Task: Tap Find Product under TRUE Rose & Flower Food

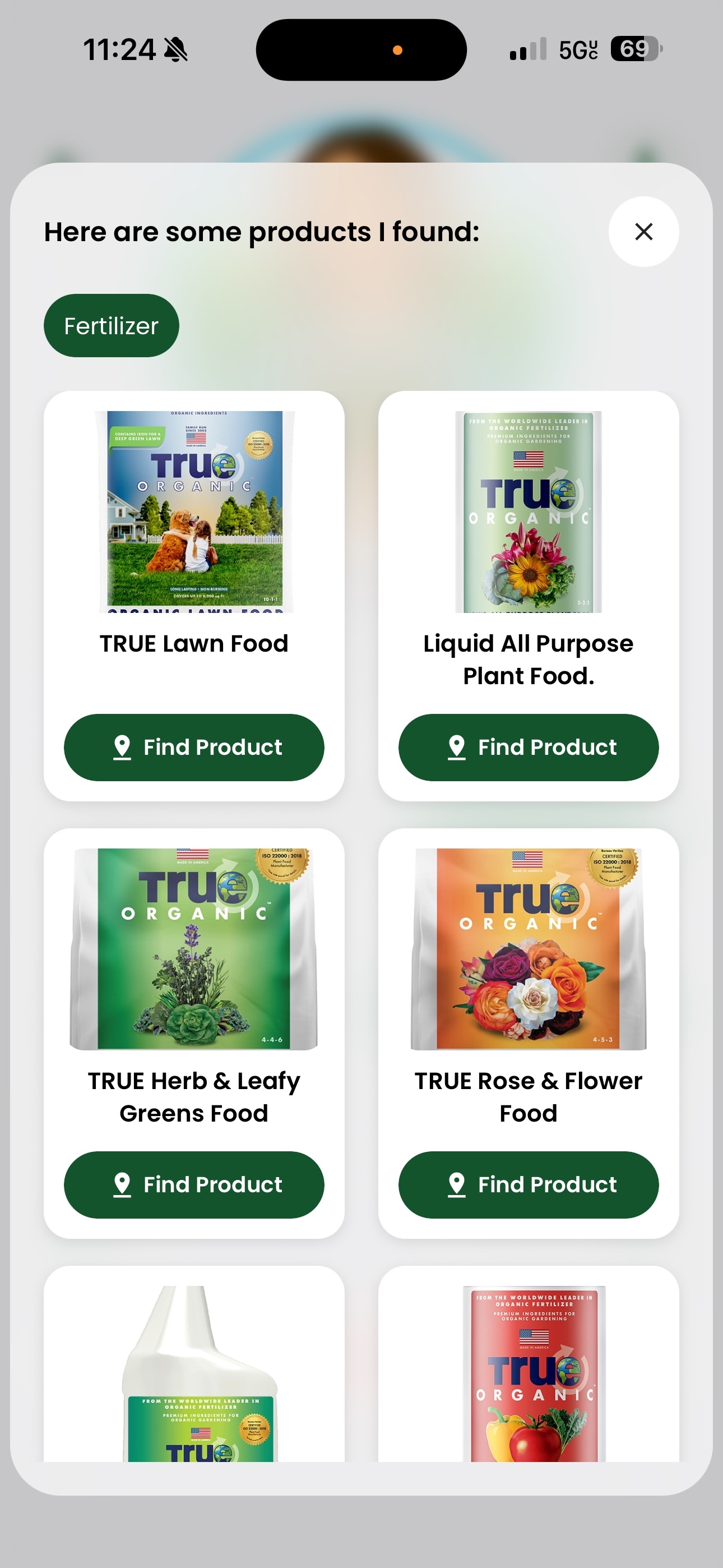Action: click(527, 1184)
